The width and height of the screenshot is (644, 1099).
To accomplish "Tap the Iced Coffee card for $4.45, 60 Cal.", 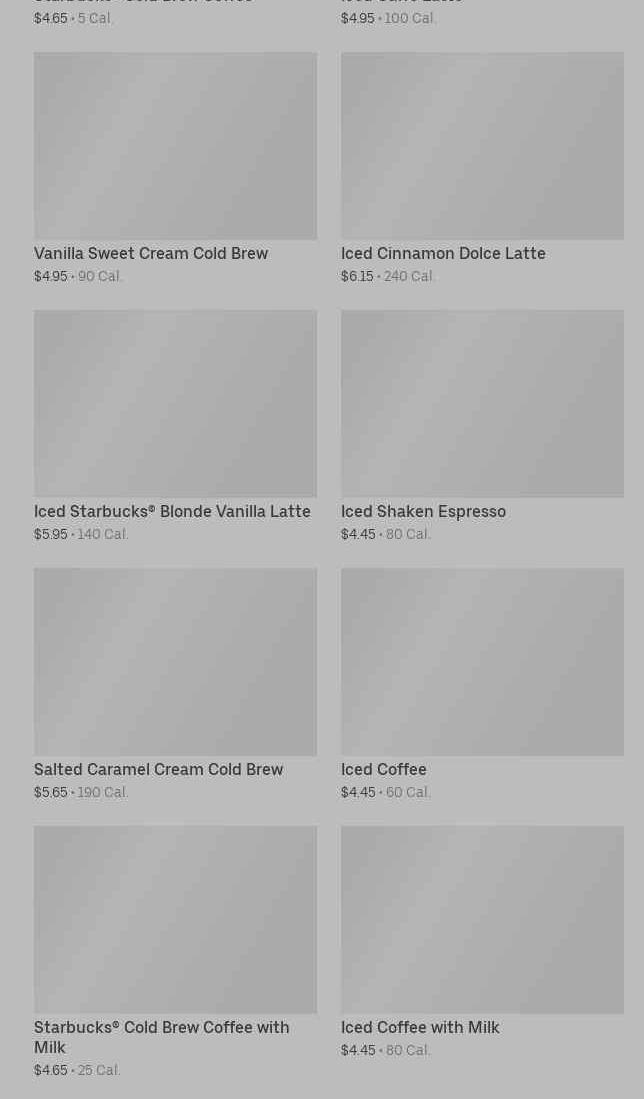I will (482, 662).
